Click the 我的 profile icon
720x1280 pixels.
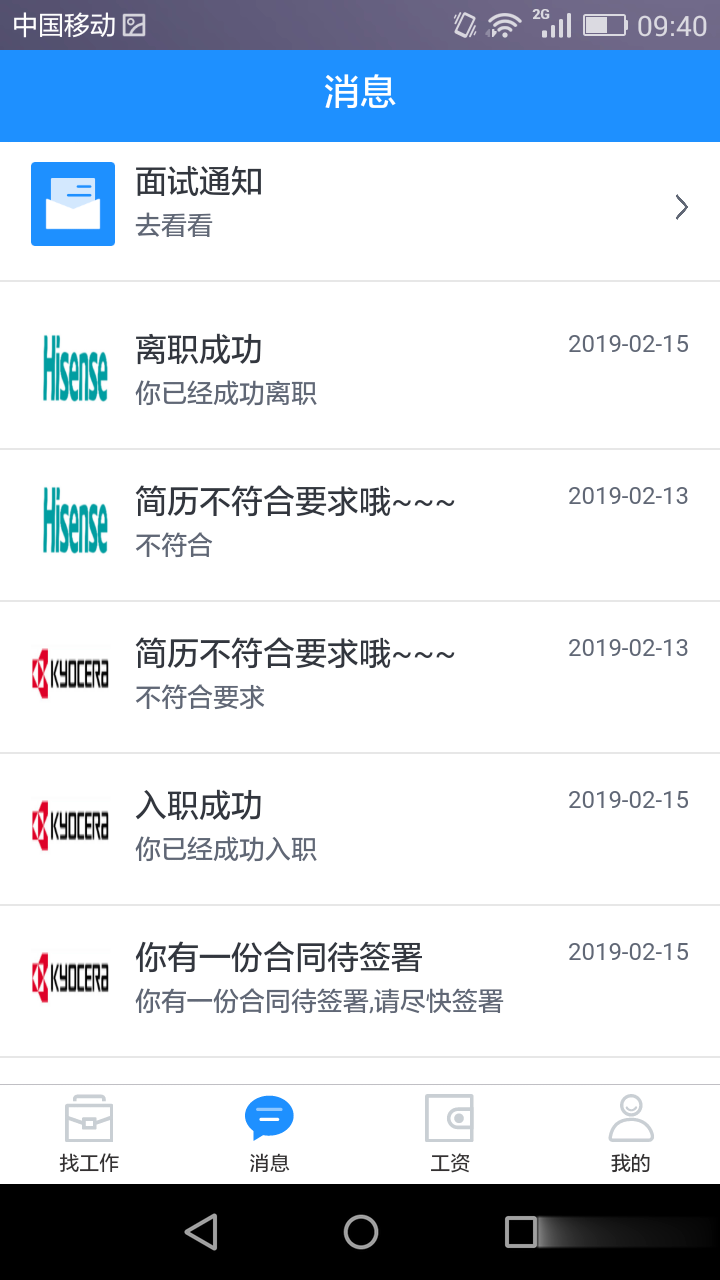[631, 1118]
